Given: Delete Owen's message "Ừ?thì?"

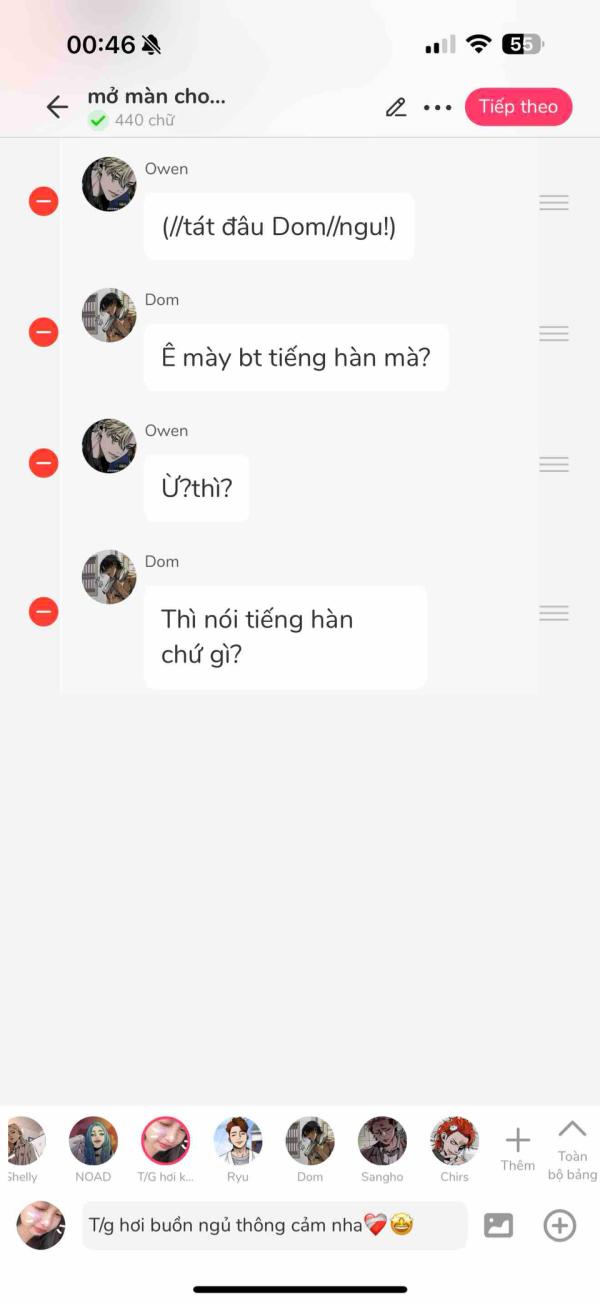Looking at the screenshot, I should click(x=43, y=463).
